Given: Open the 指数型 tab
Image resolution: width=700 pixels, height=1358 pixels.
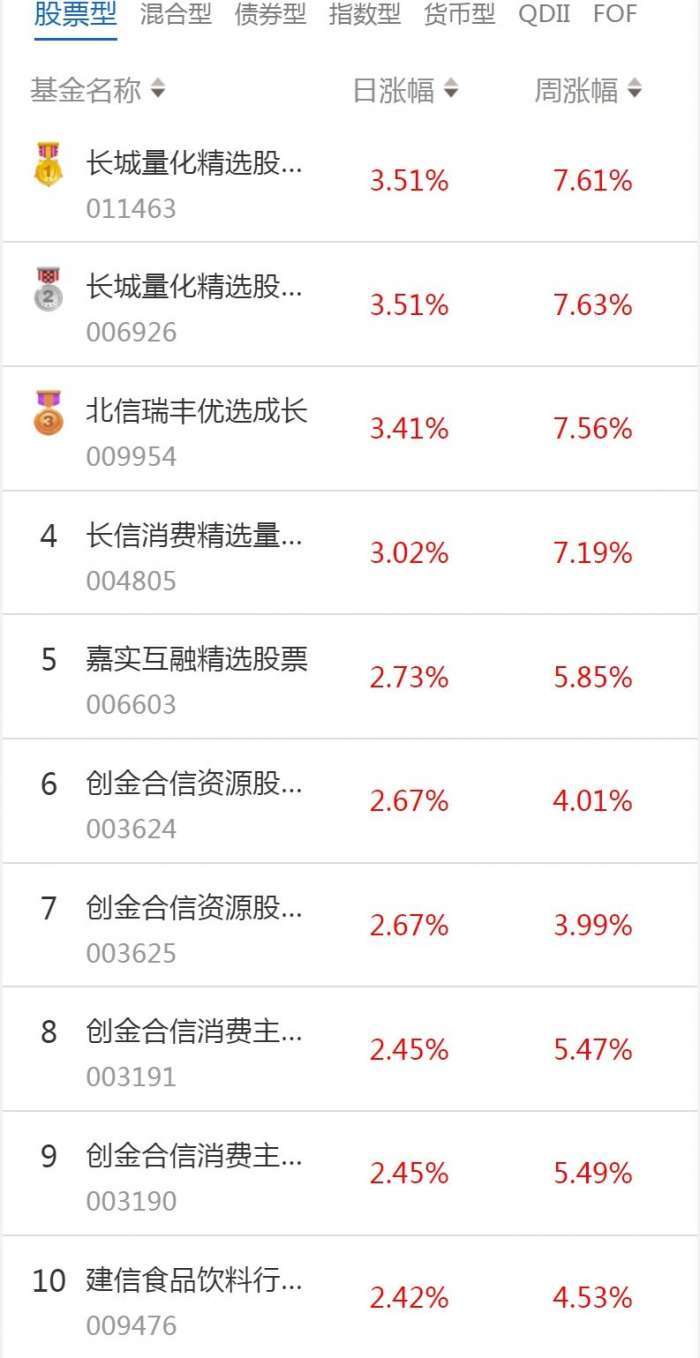Looking at the screenshot, I should pyautogui.click(x=364, y=15).
